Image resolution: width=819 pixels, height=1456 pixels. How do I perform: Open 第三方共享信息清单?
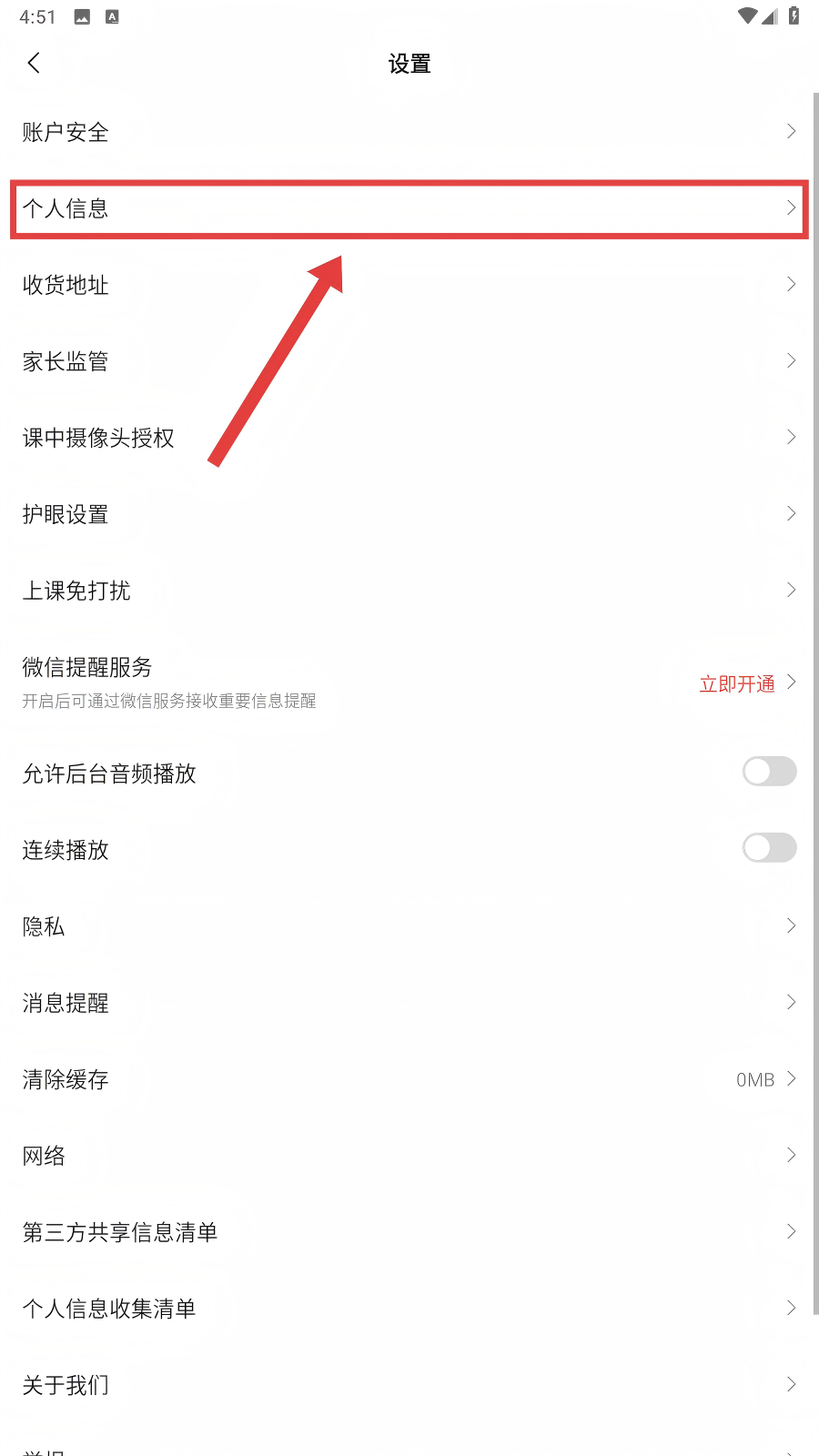coord(409,1232)
